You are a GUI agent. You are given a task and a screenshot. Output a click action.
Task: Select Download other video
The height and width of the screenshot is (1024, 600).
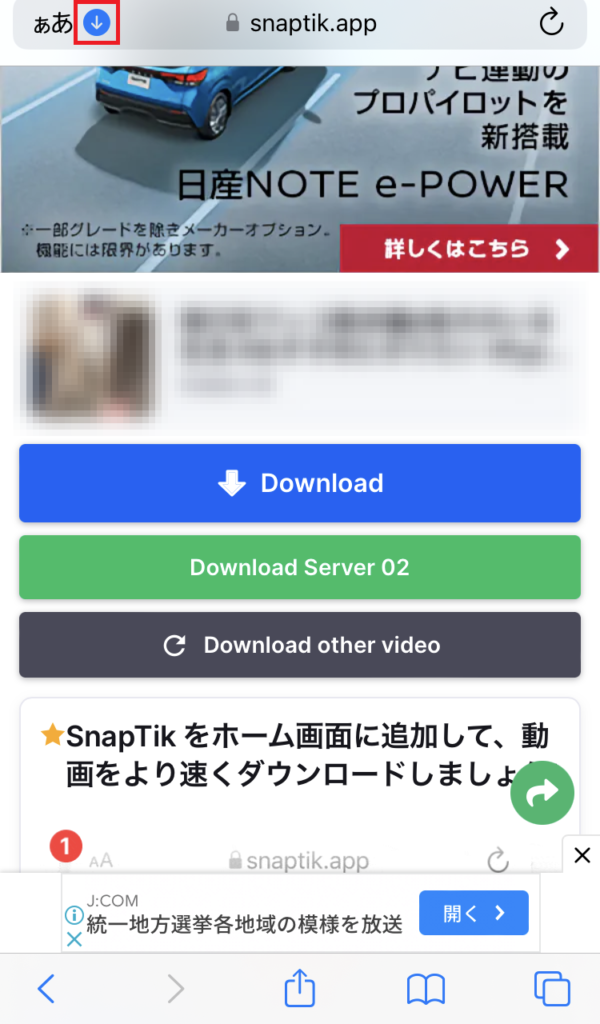tap(300, 645)
